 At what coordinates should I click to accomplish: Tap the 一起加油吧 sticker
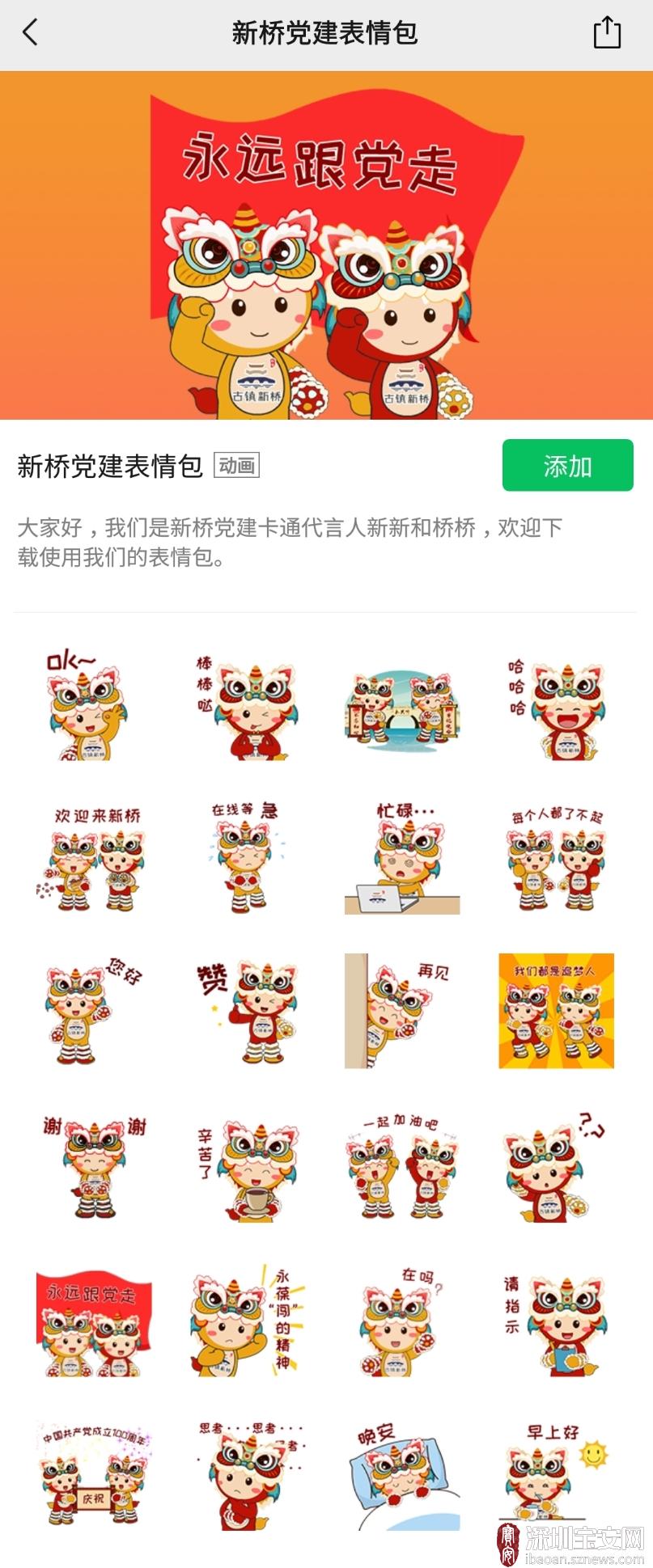click(402, 1164)
